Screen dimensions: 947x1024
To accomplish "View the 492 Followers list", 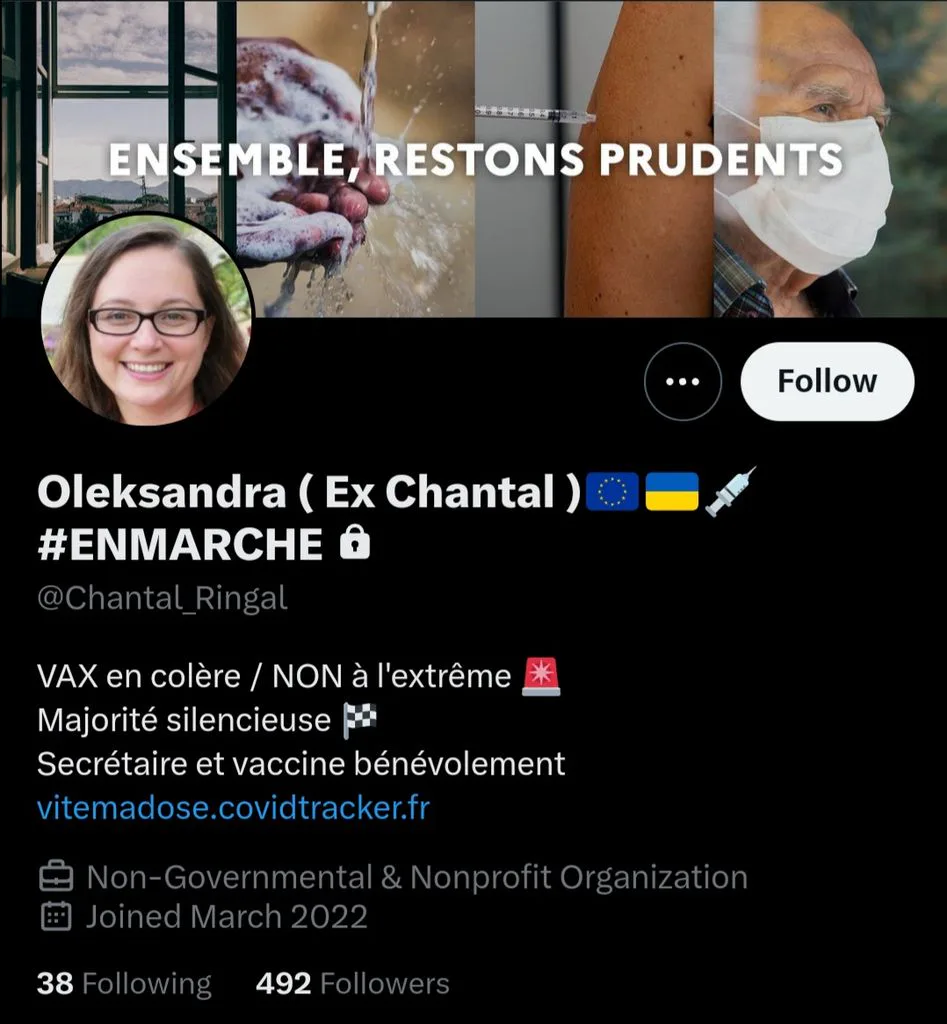I will coord(353,984).
